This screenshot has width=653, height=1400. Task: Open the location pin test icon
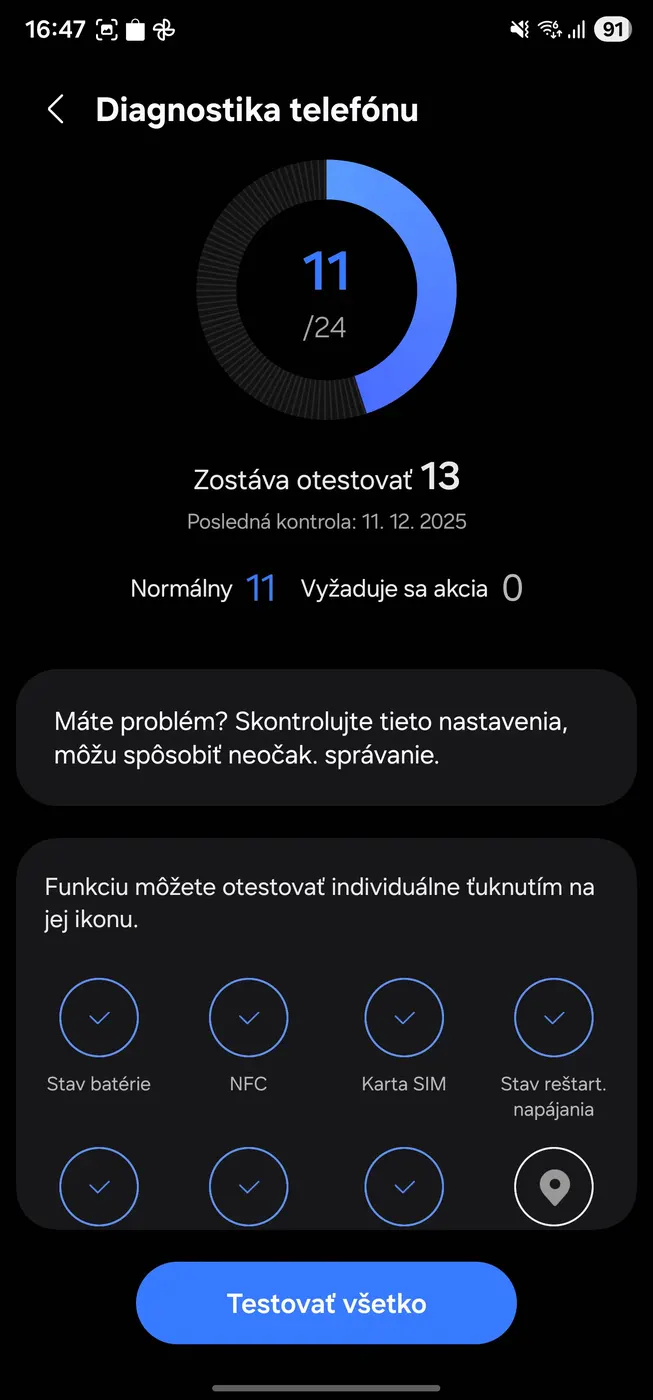[553, 1187]
